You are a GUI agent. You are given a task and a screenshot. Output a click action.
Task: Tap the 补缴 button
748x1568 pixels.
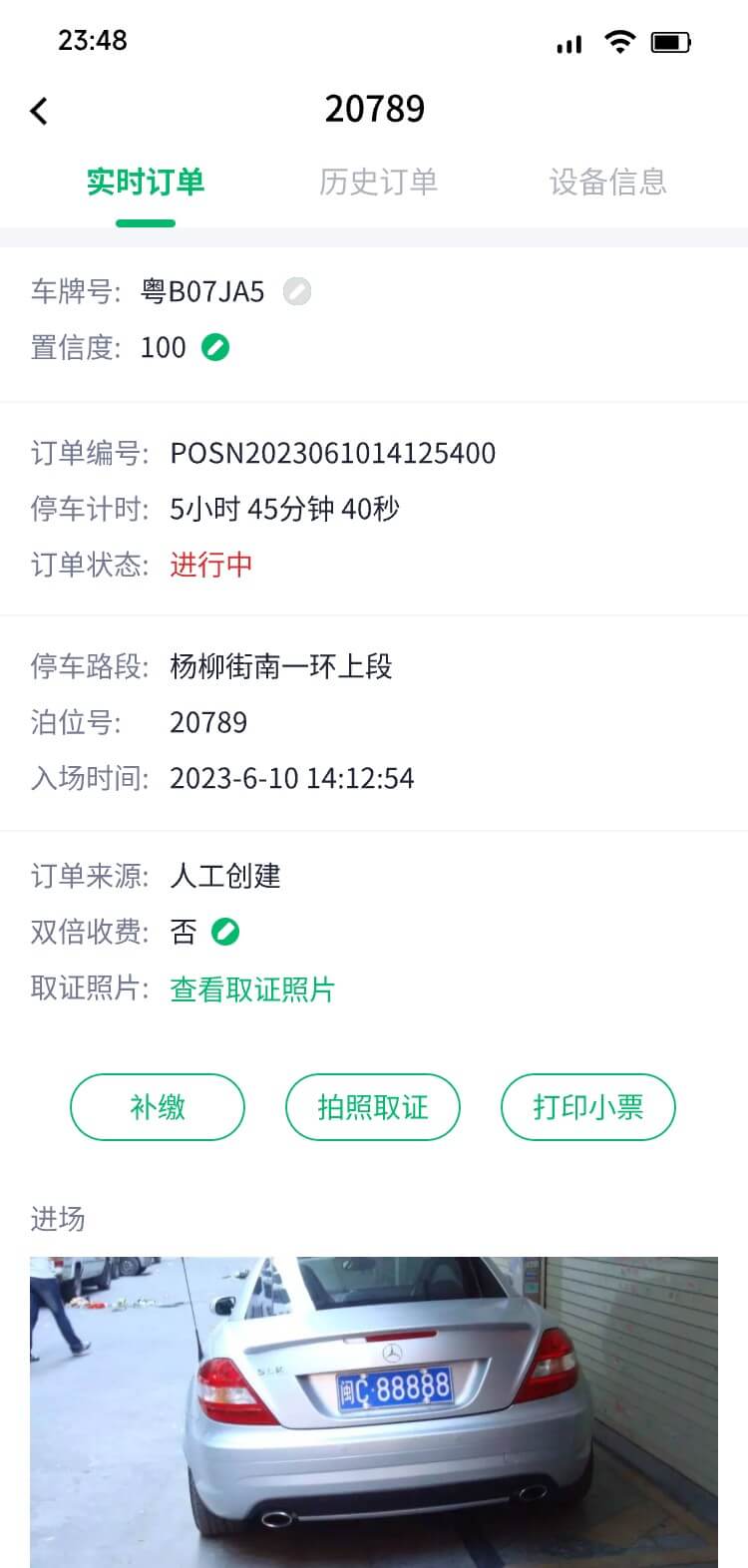coord(158,1107)
